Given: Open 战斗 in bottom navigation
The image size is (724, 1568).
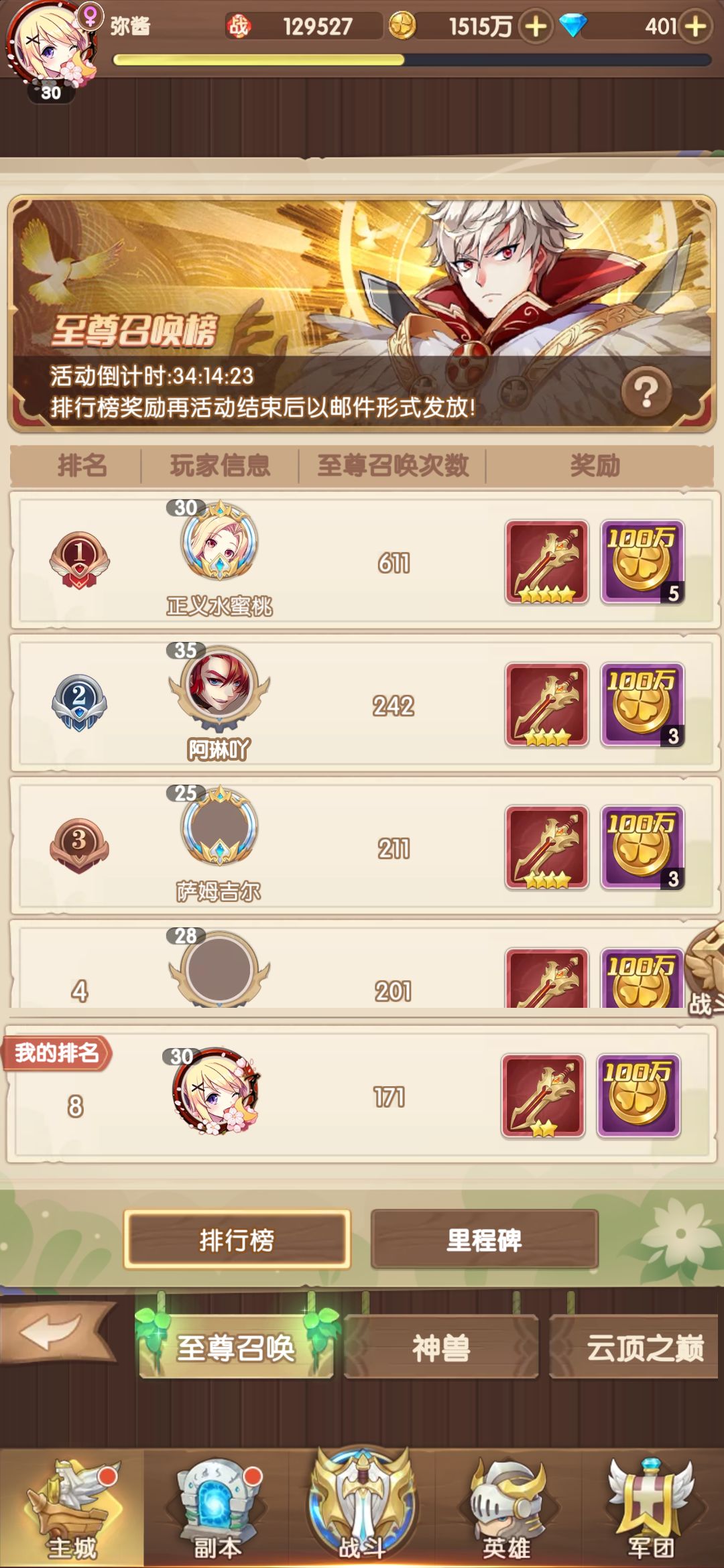Looking at the screenshot, I should [362, 1504].
